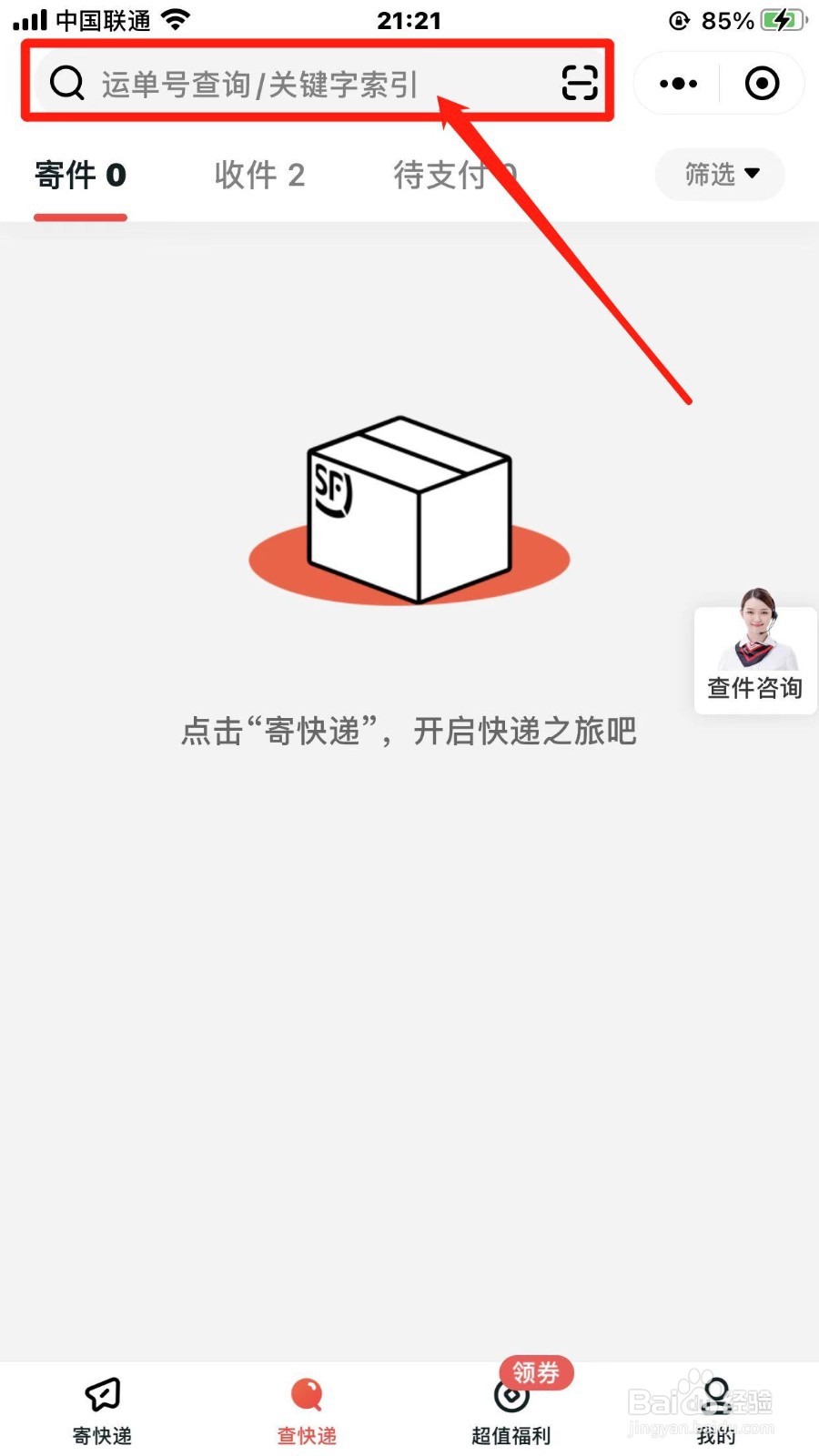This screenshot has height=1456, width=819.
Task: Switch to the 收件 2 tab
Action: tap(261, 175)
